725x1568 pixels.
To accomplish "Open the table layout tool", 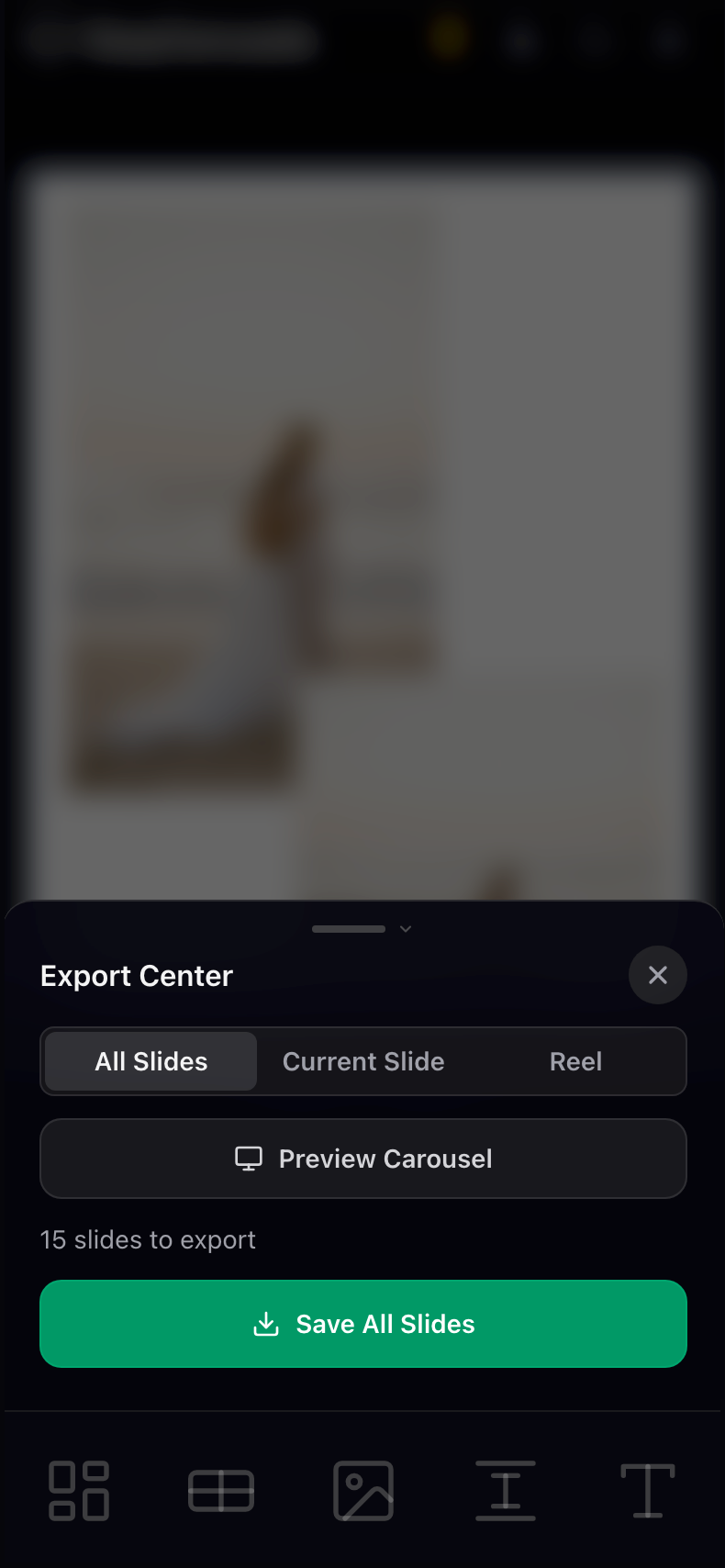I will [x=220, y=1491].
